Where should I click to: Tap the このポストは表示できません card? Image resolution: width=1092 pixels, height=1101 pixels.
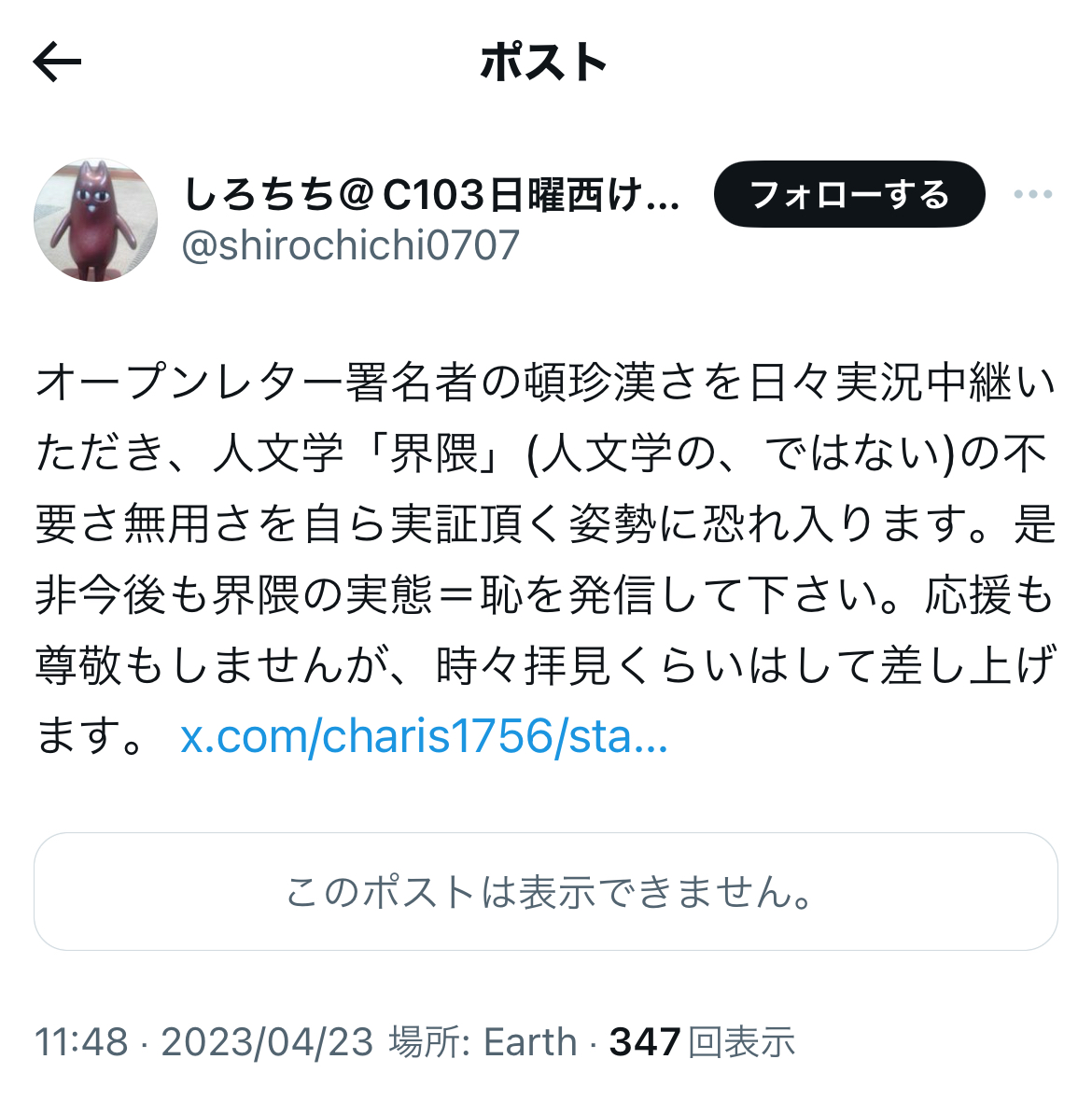545,891
